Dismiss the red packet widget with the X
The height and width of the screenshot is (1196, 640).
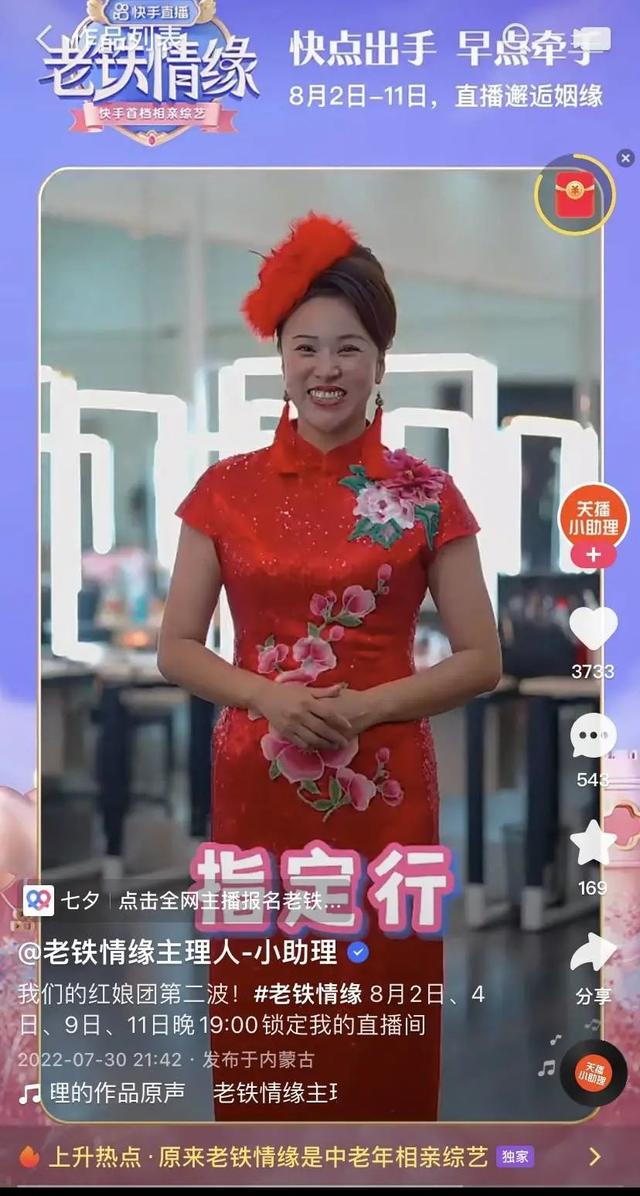(626, 158)
